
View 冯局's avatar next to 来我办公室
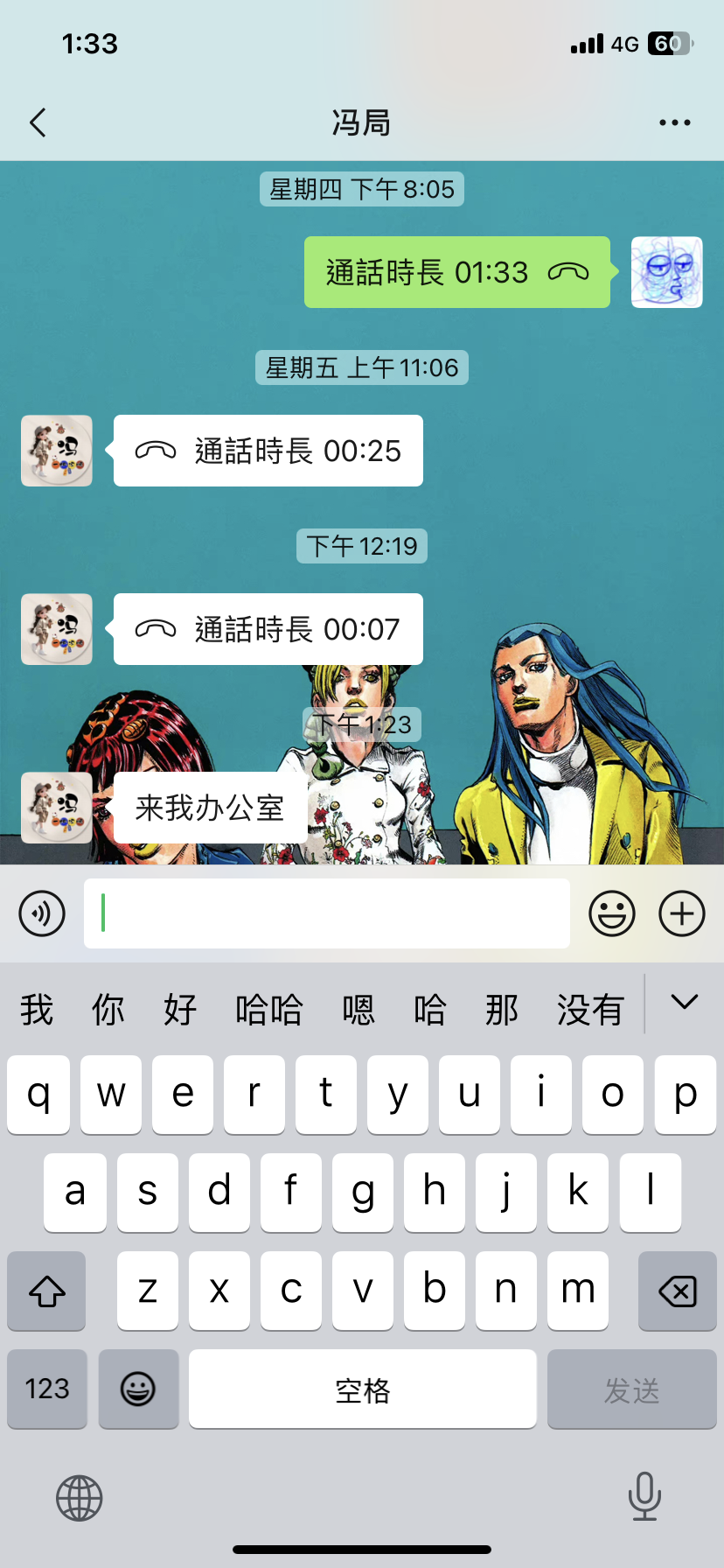(x=57, y=808)
